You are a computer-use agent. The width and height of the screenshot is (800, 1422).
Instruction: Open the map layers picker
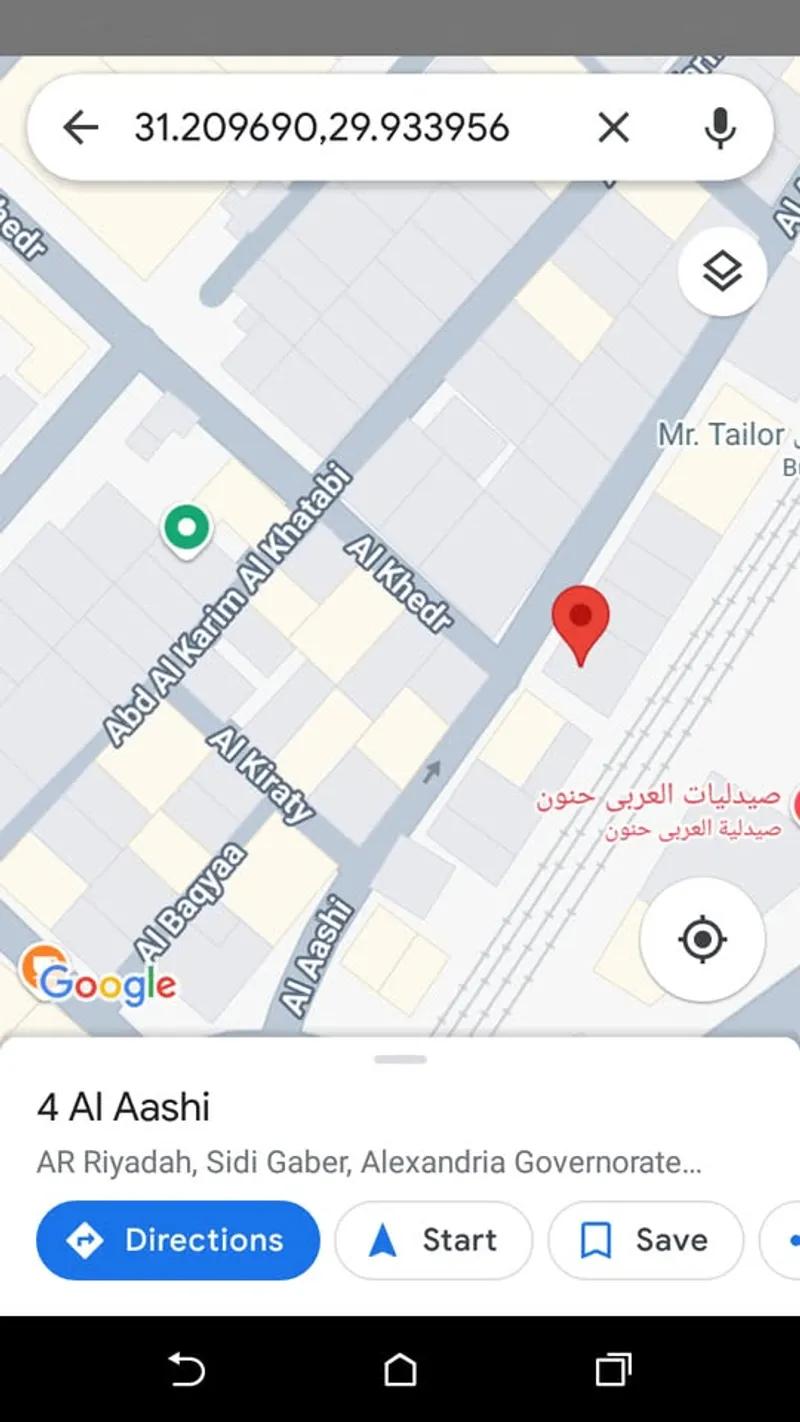(721, 271)
